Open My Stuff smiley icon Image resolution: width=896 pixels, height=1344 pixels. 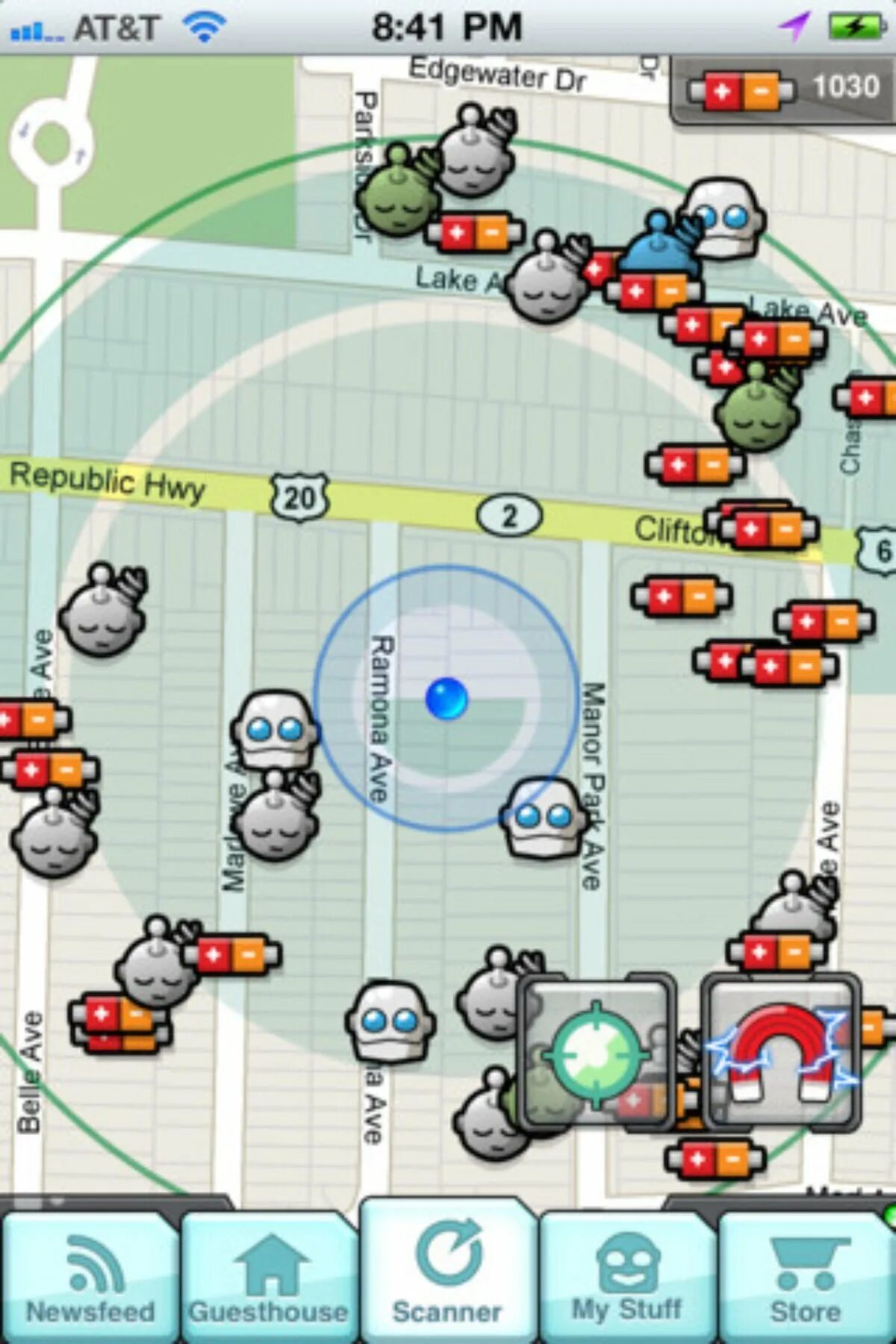coord(627,1262)
